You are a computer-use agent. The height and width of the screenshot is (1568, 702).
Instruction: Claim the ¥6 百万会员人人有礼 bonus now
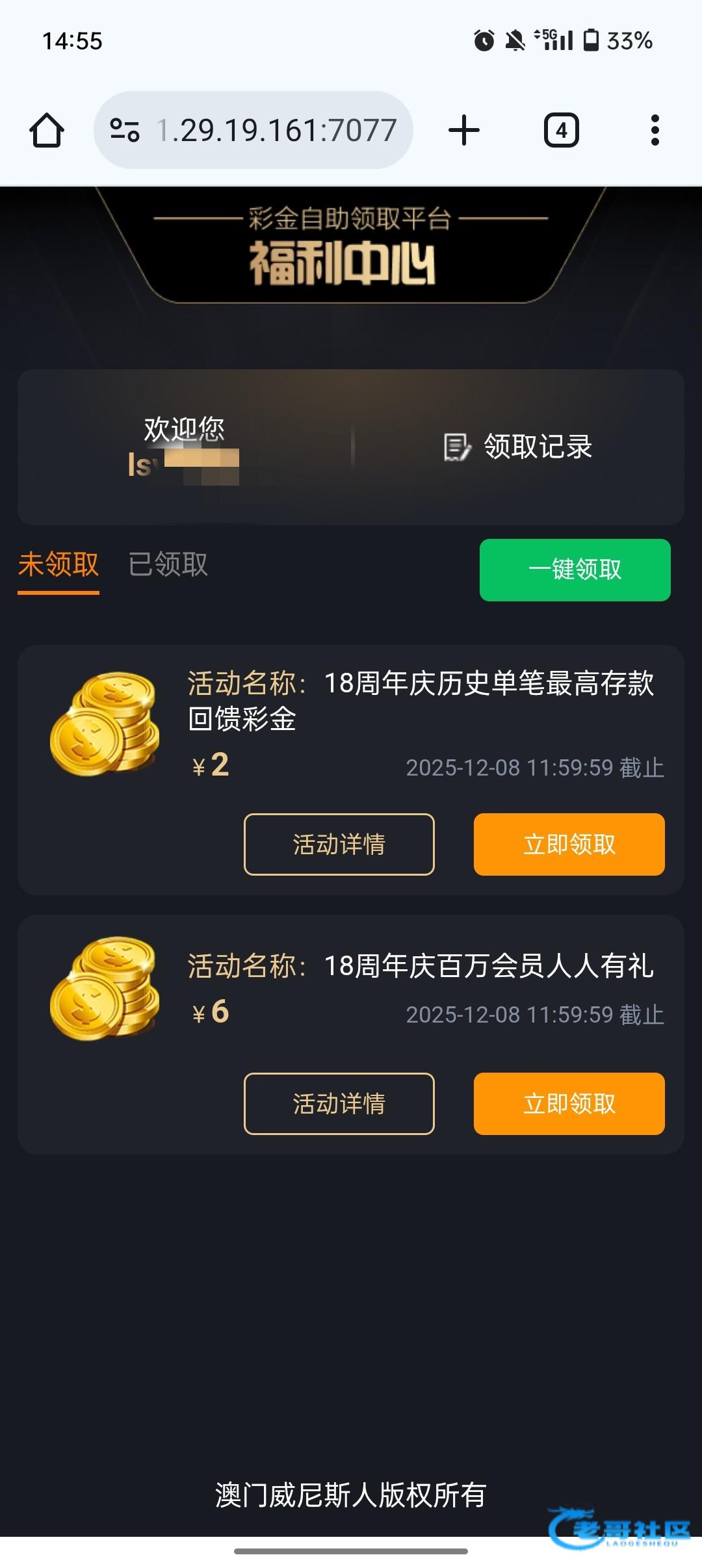point(569,1103)
